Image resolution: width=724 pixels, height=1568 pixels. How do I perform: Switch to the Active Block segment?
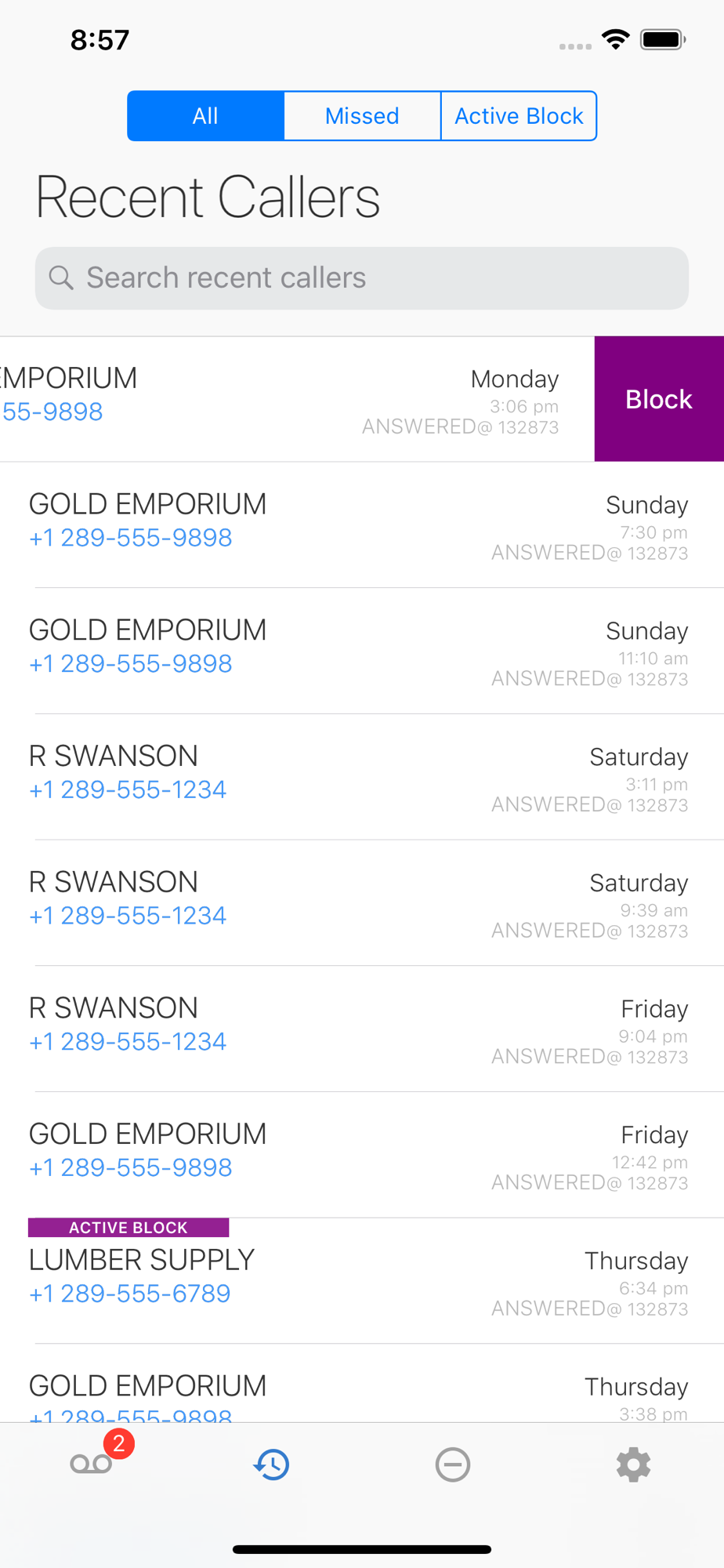[x=519, y=116]
